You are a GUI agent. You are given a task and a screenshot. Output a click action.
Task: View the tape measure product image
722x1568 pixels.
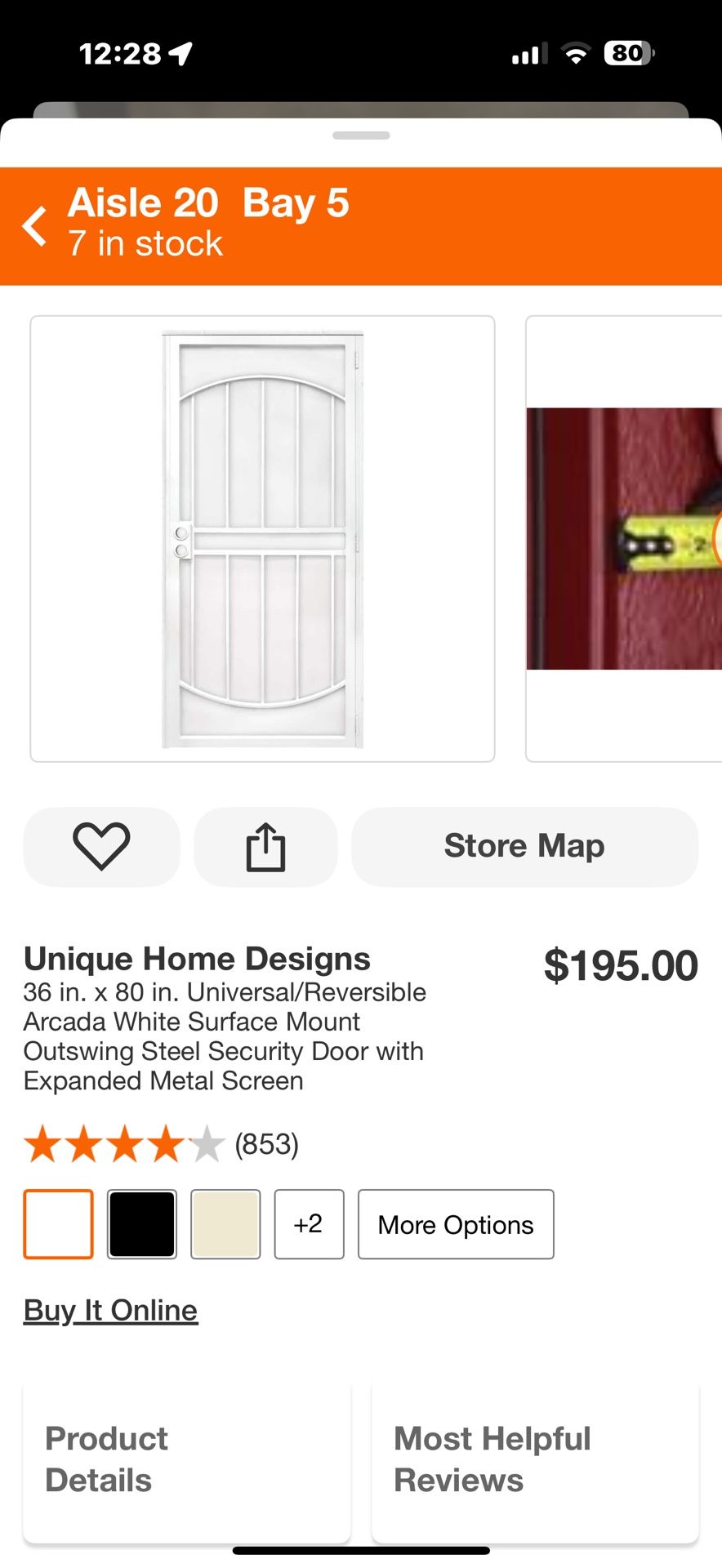coord(624,539)
